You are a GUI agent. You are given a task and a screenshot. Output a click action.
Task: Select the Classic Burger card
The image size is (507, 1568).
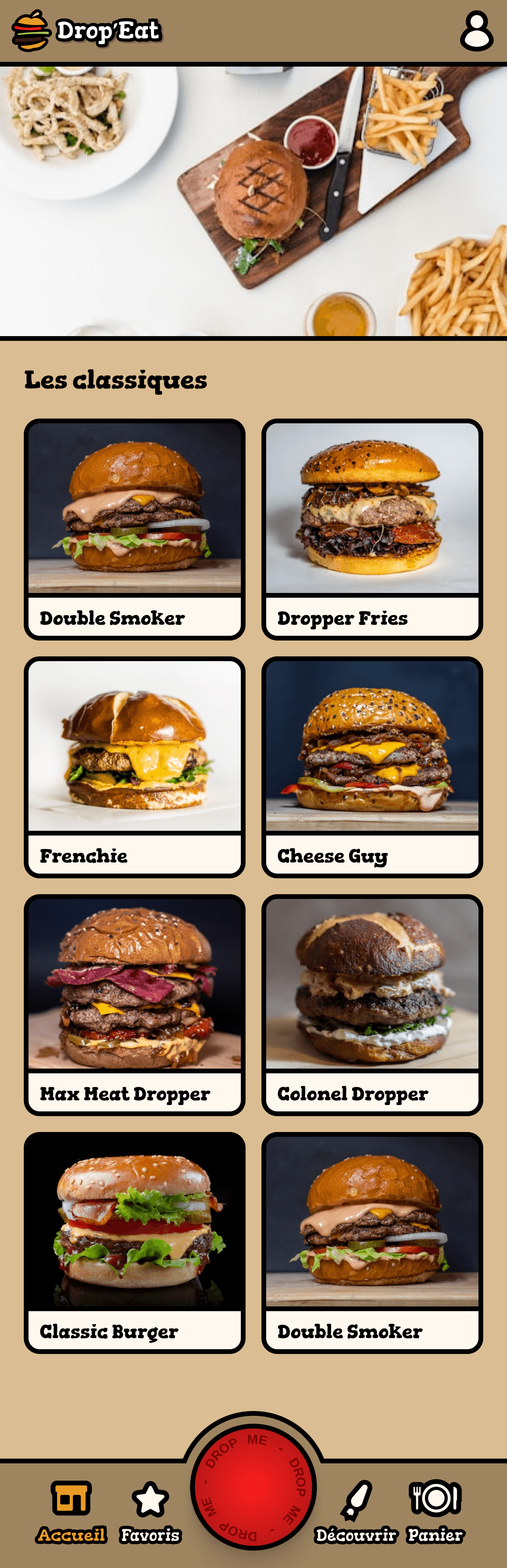click(135, 1242)
